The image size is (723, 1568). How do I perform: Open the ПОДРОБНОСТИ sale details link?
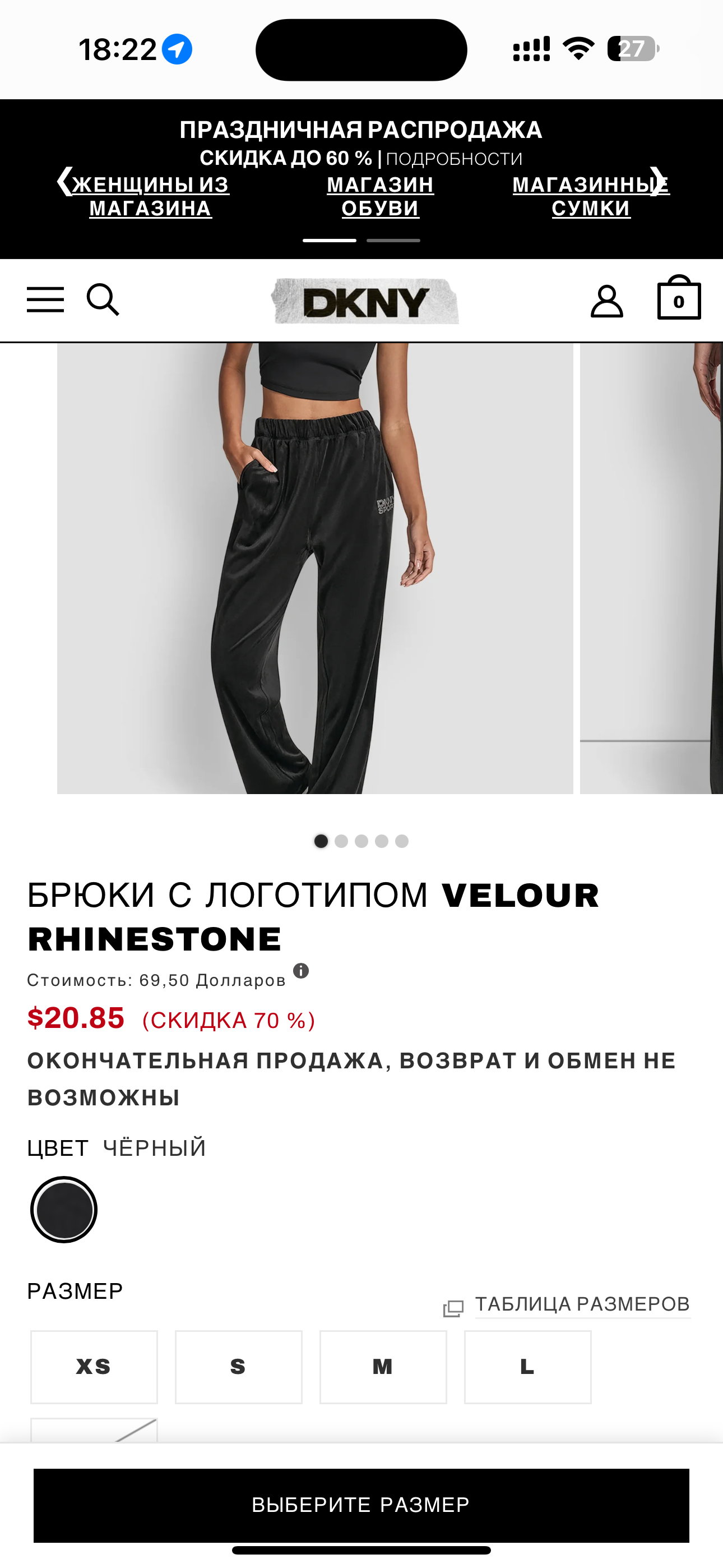tap(454, 159)
